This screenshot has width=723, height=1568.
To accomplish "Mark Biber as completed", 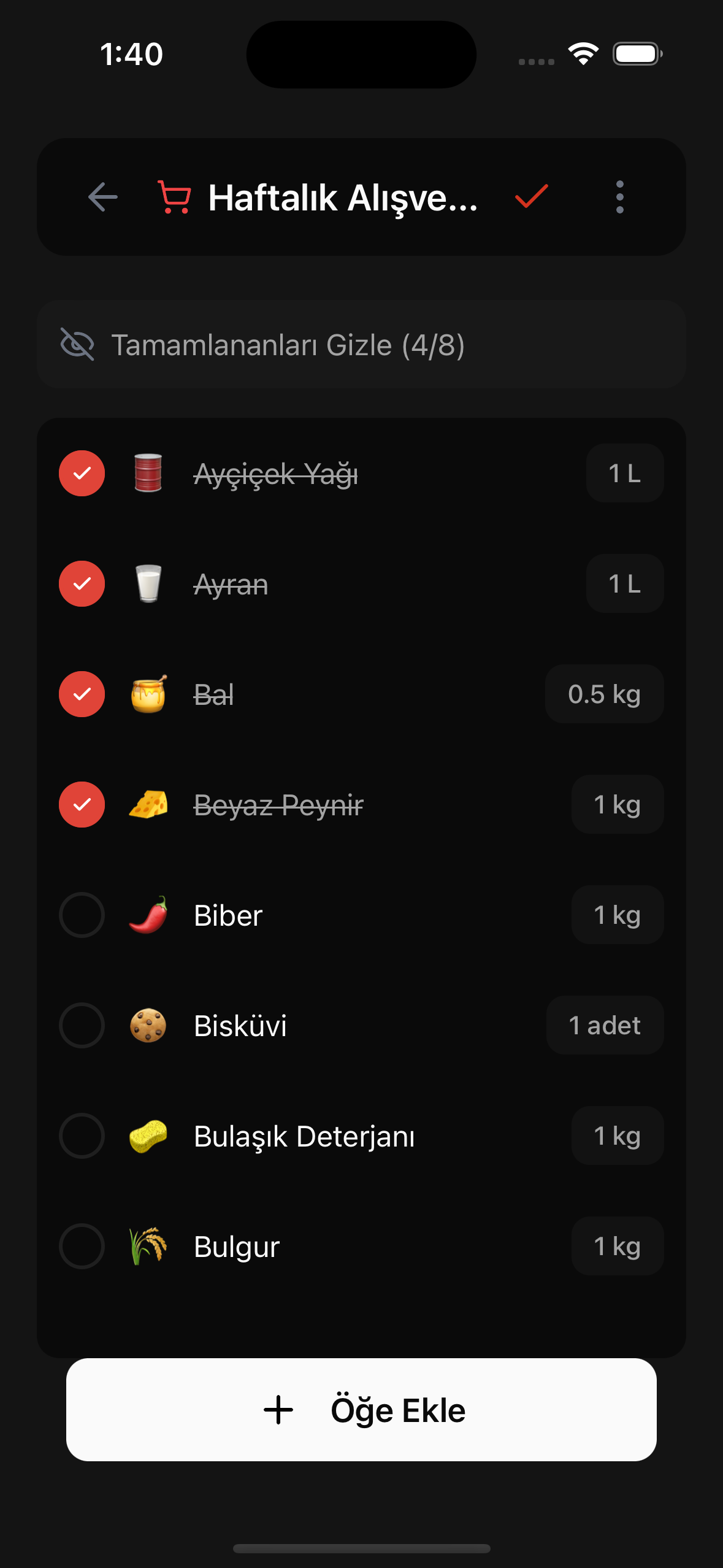I will [x=82, y=915].
